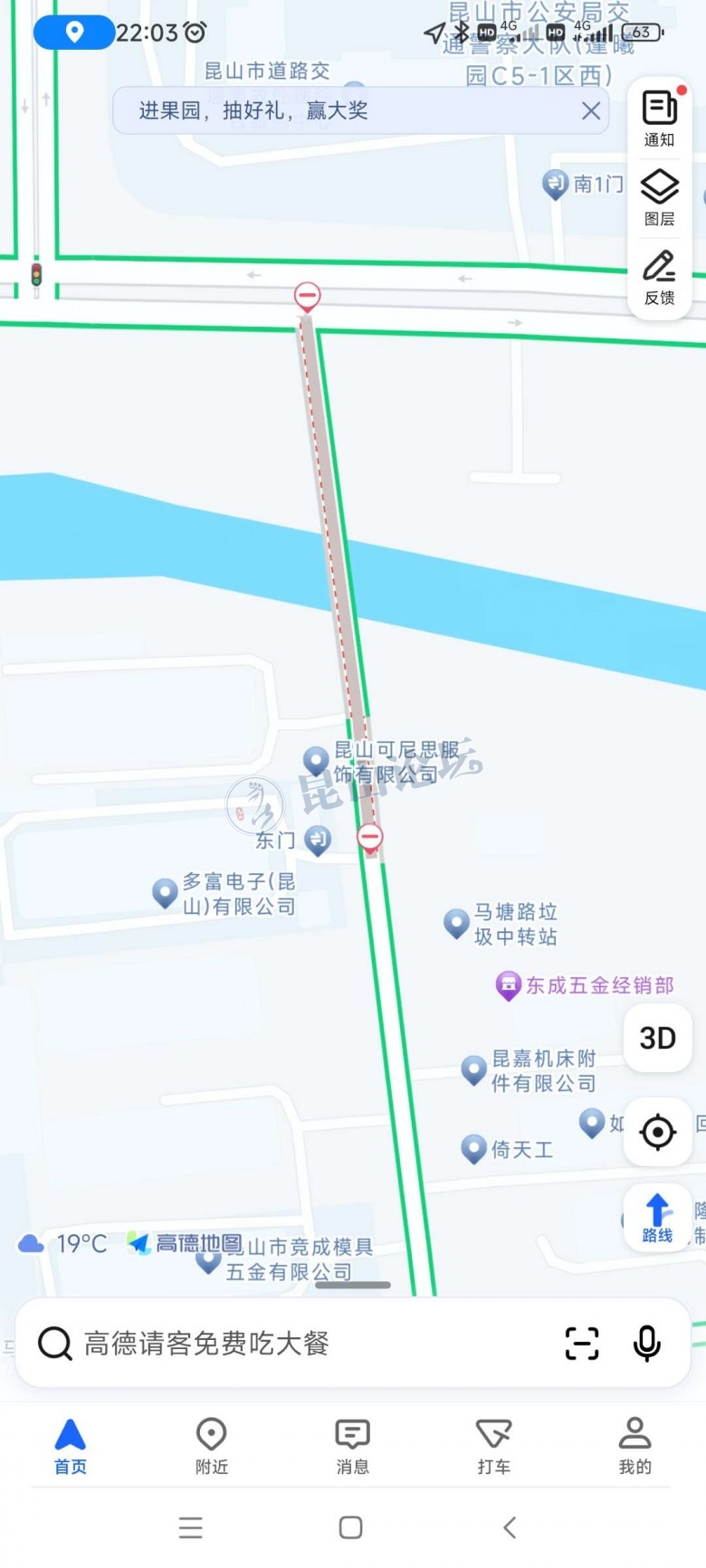
Task: Switch to the 打车 tab
Action: pos(494,1446)
